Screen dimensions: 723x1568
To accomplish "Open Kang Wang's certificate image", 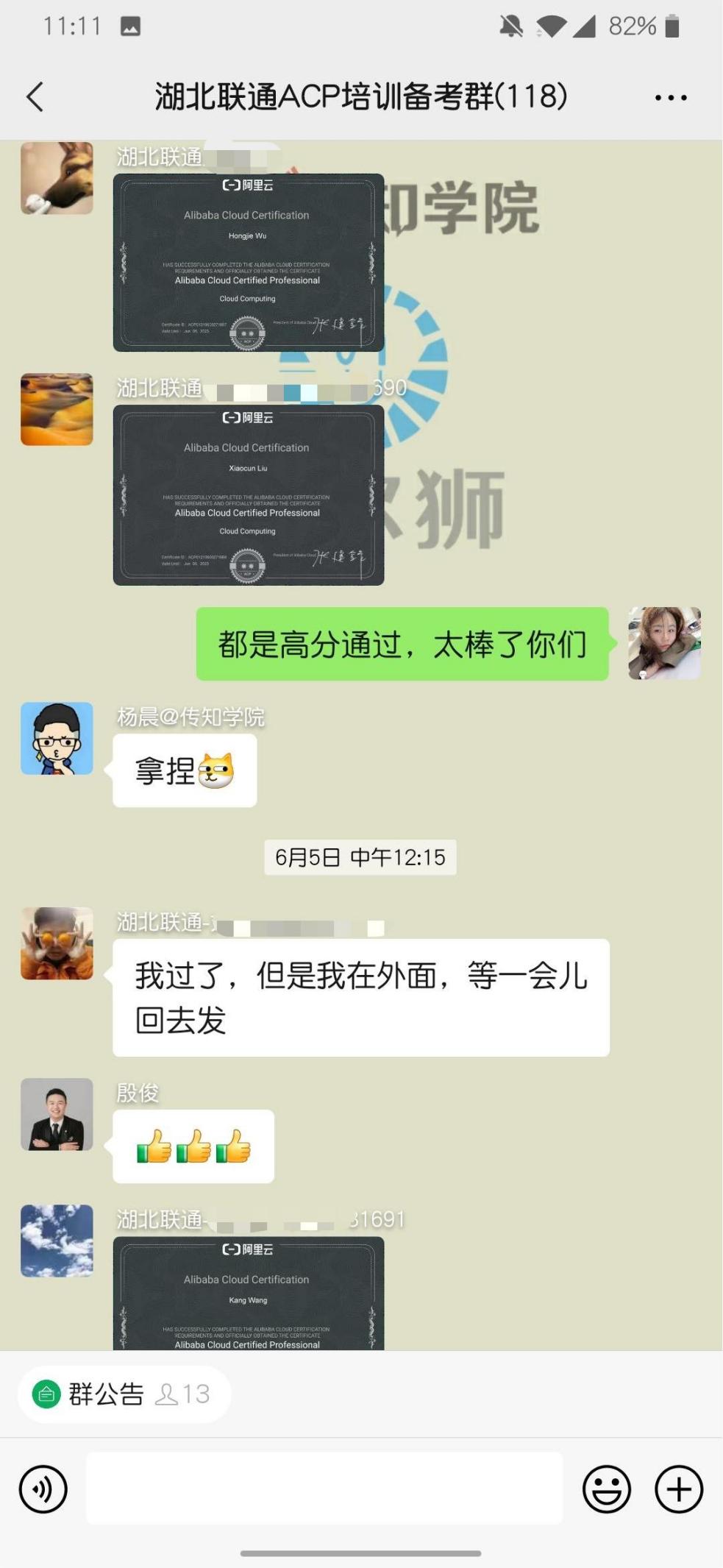I will (249, 1294).
